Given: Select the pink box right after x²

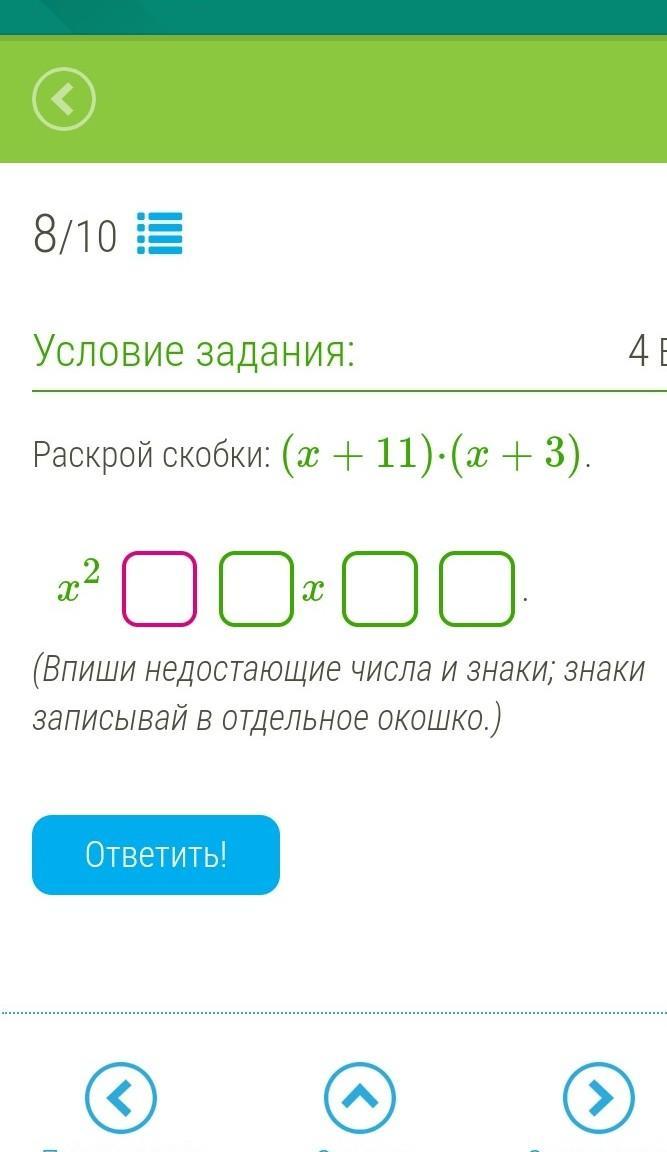Looking at the screenshot, I should tap(159, 588).
